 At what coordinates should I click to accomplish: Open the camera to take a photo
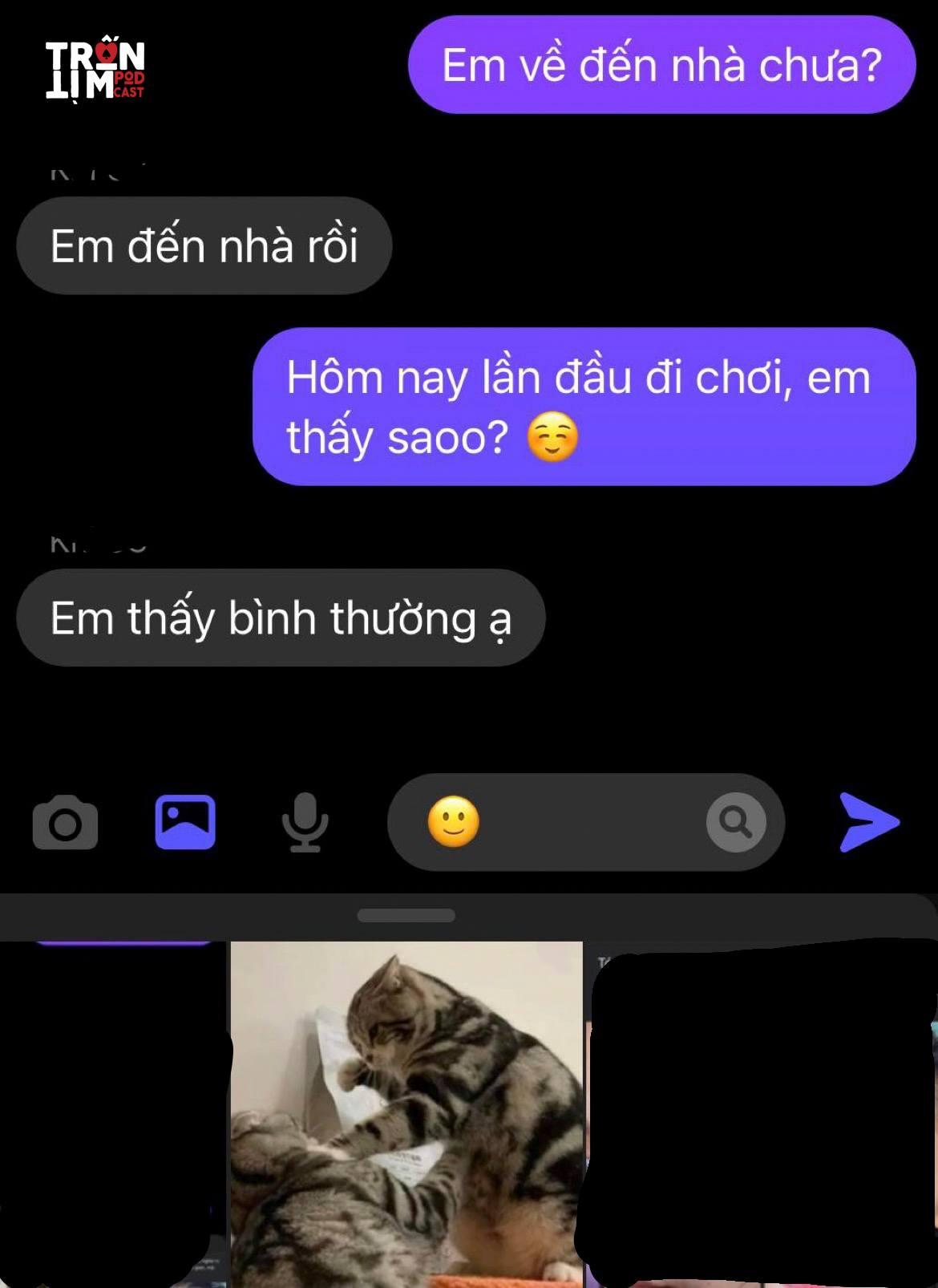[x=65, y=823]
